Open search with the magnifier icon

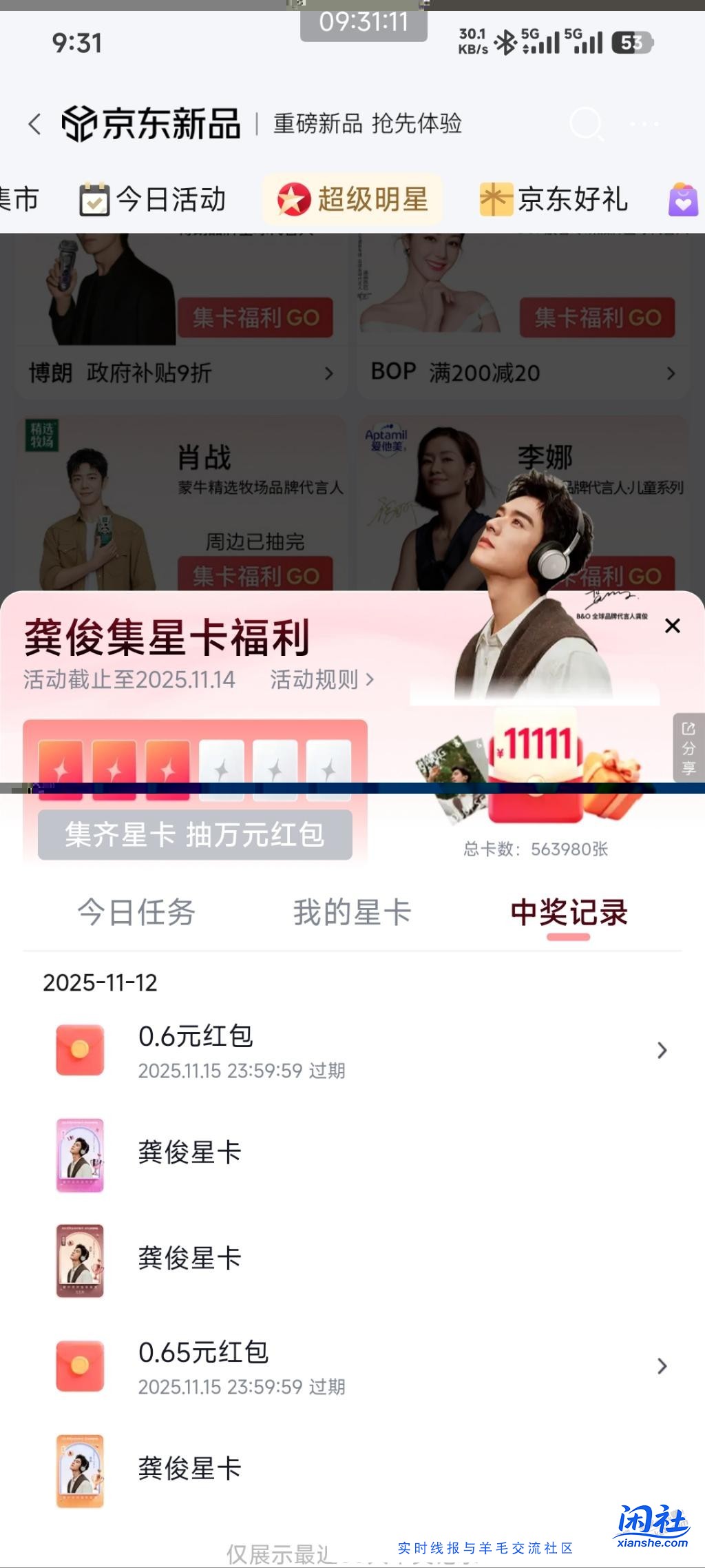point(586,125)
